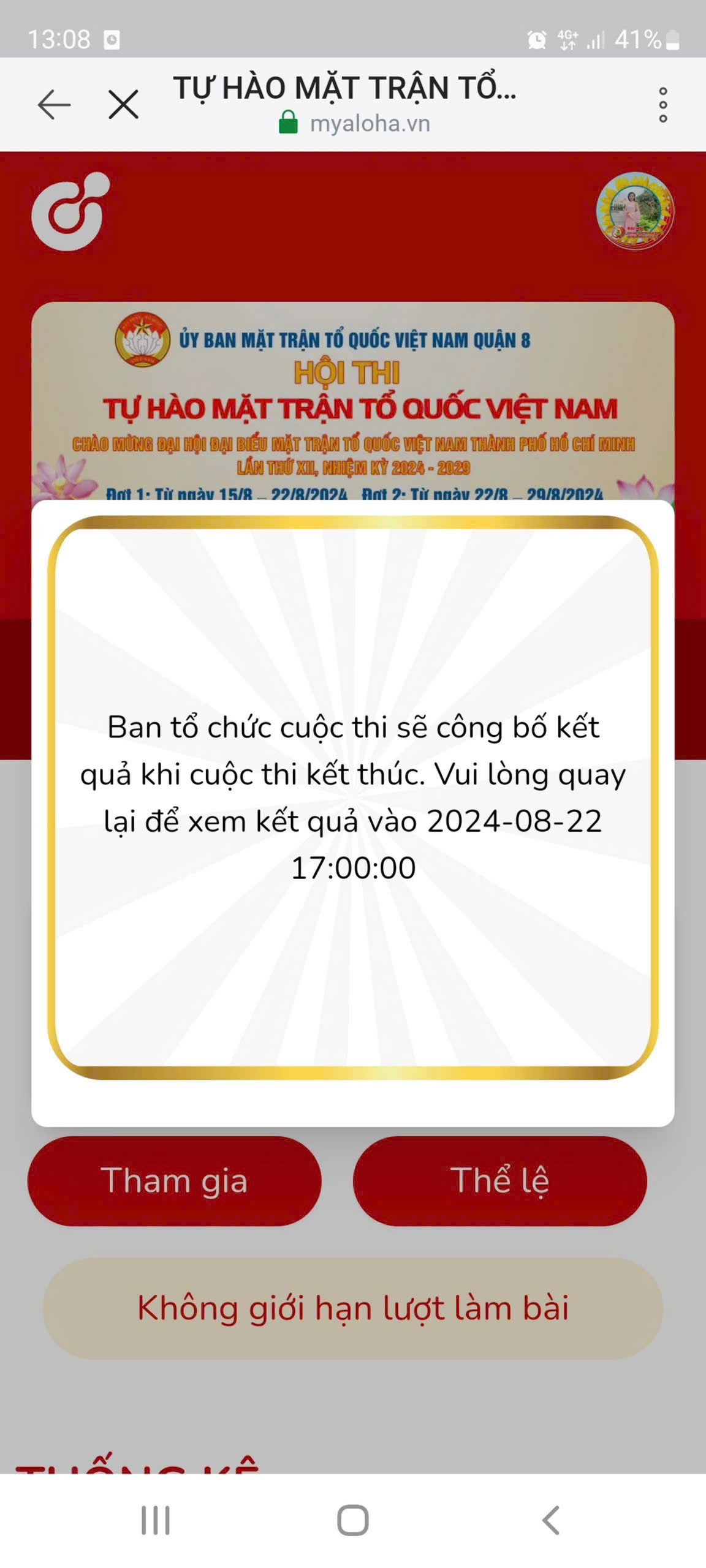Open the browser overflow menu
706x1568 pixels.
[662, 105]
